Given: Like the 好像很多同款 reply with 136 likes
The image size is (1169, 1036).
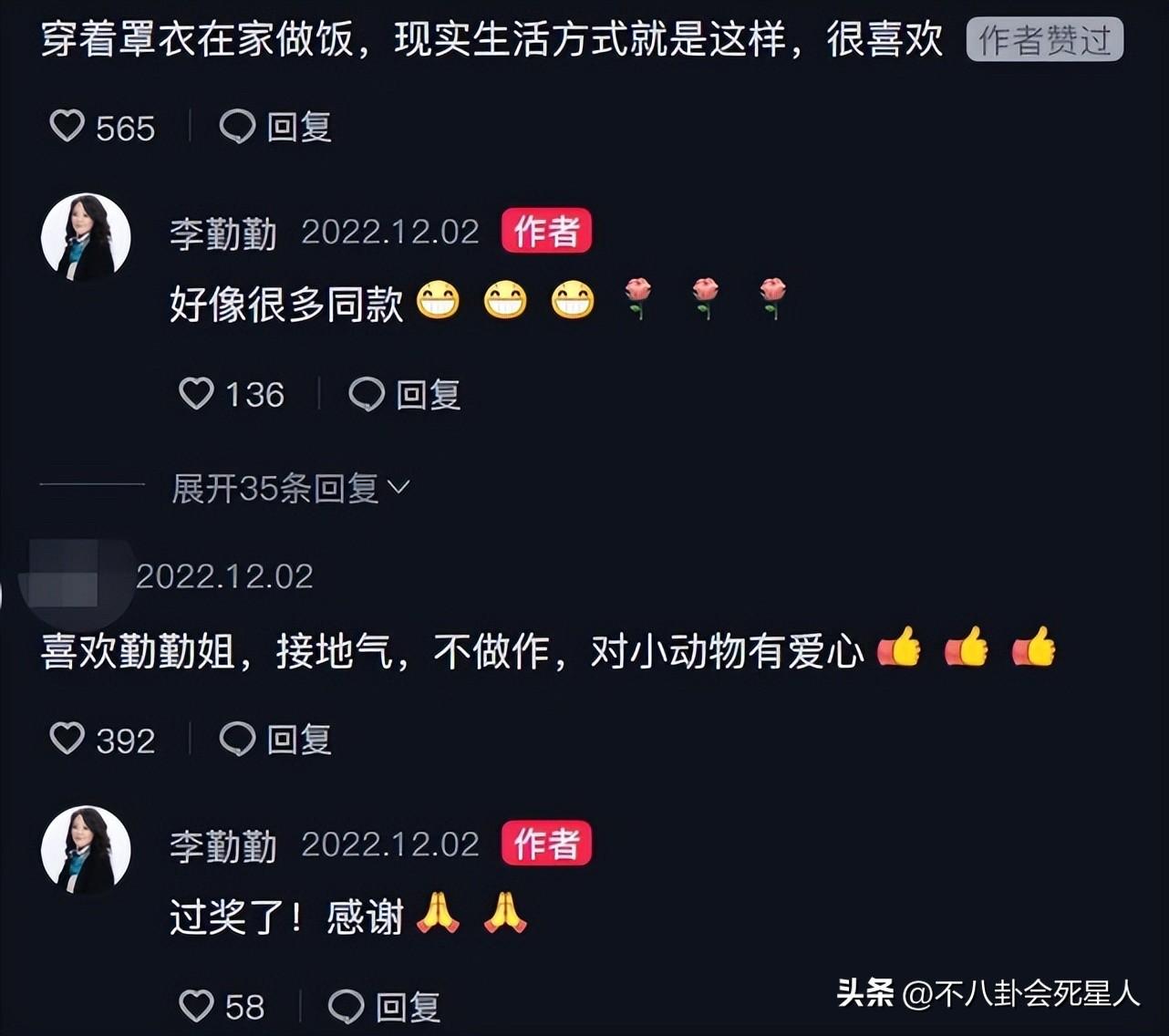Looking at the screenshot, I should [x=196, y=394].
